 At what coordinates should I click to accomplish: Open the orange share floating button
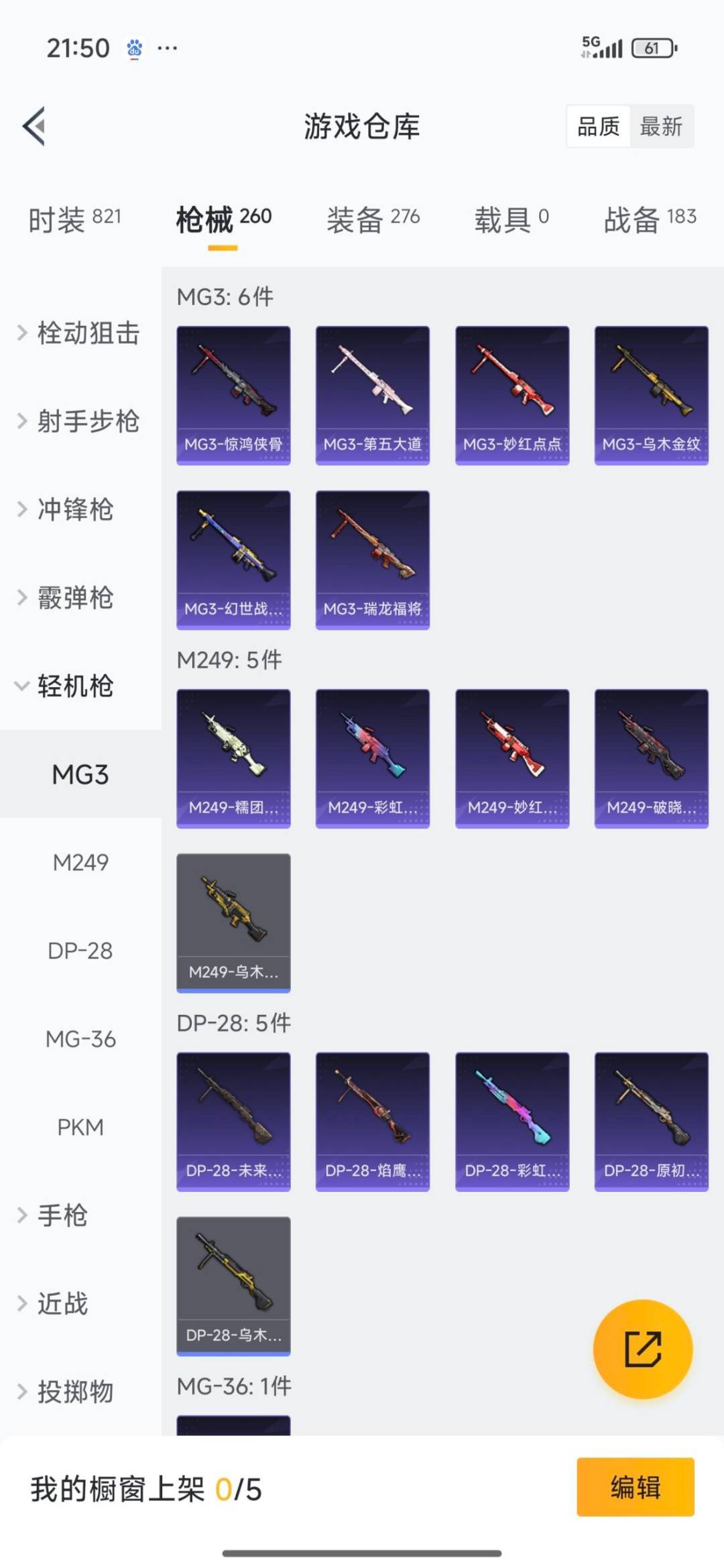(642, 1349)
